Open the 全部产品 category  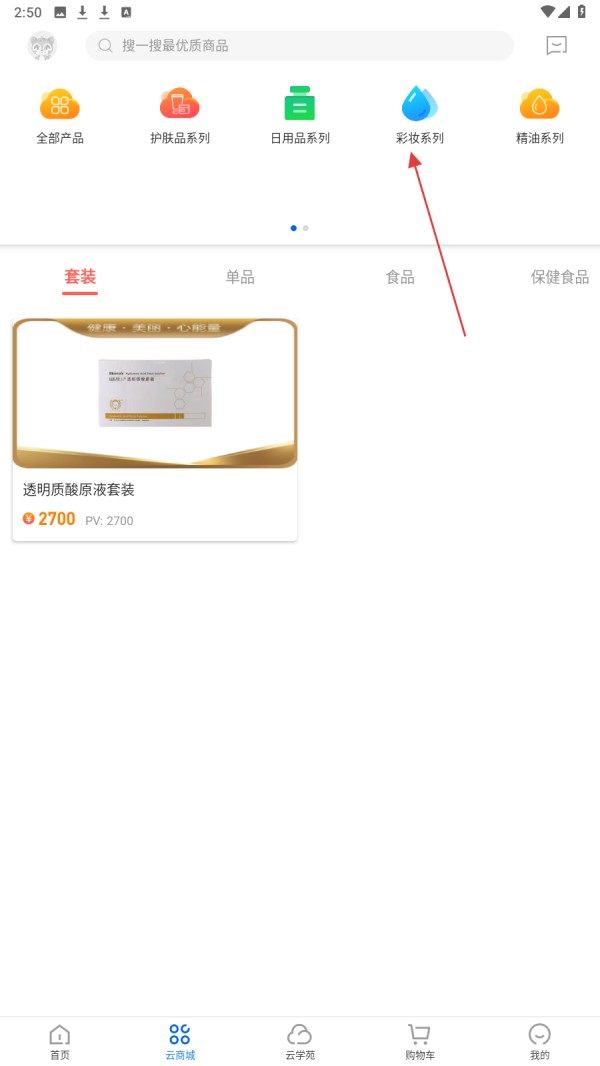[60, 116]
